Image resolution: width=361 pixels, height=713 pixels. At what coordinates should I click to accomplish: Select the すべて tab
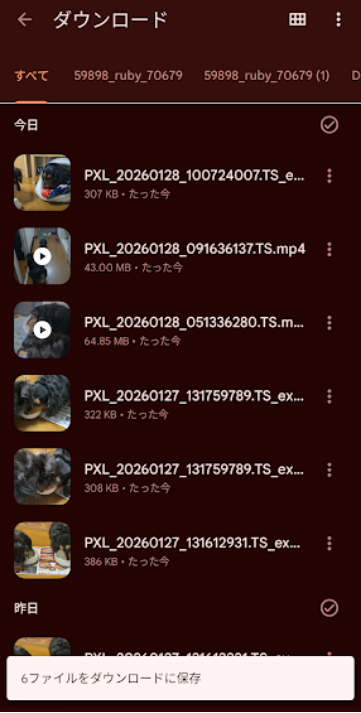coord(31,75)
